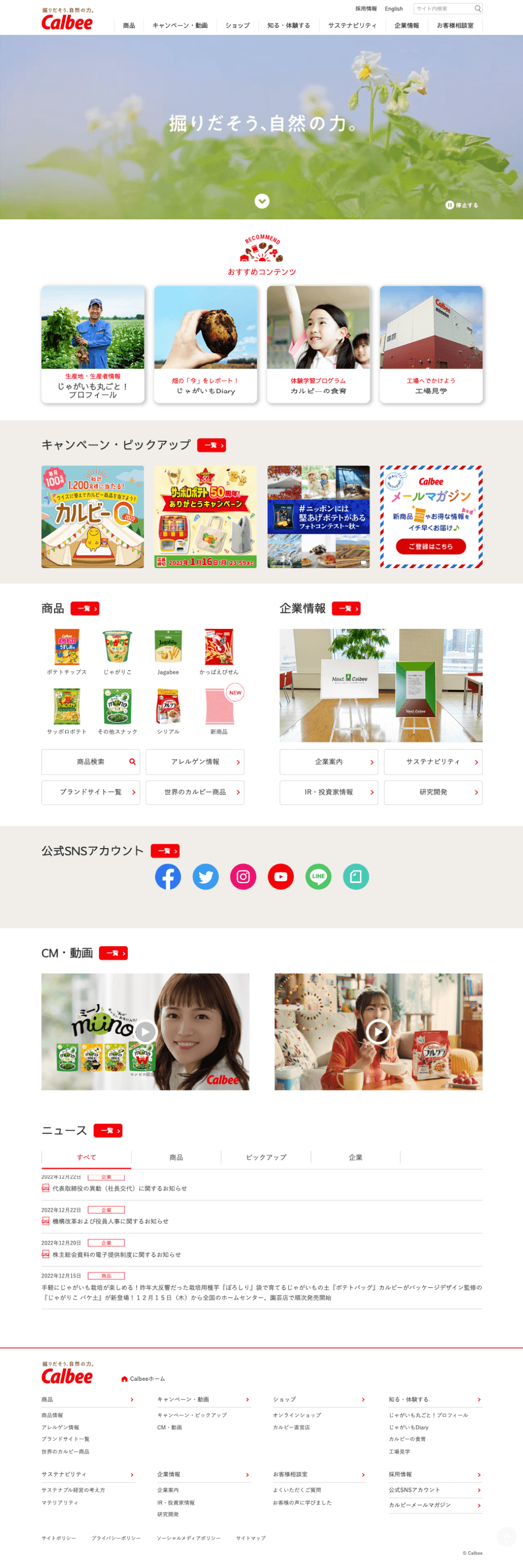Open サステナビリティ in top navigation
523x1568 pixels.
coord(352,25)
